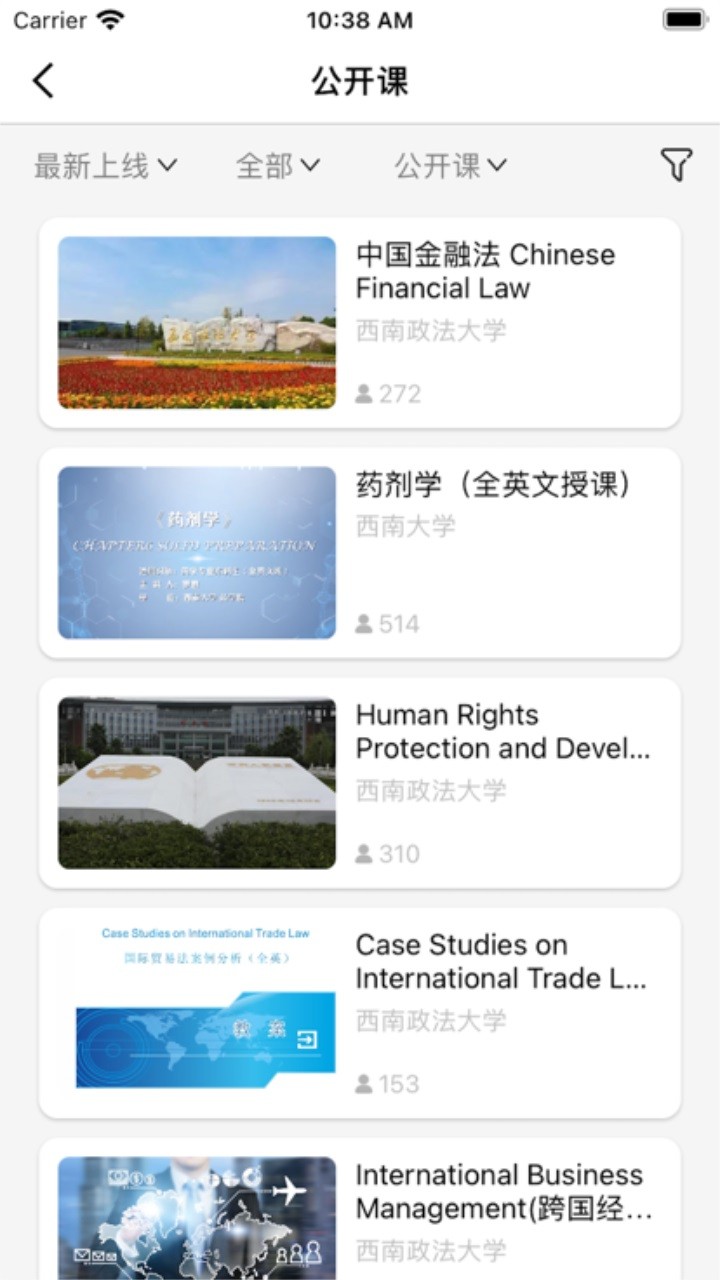The height and width of the screenshot is (1280, 720).
Task: Tap the back arrow to leave 公开课
Action: 42,80
